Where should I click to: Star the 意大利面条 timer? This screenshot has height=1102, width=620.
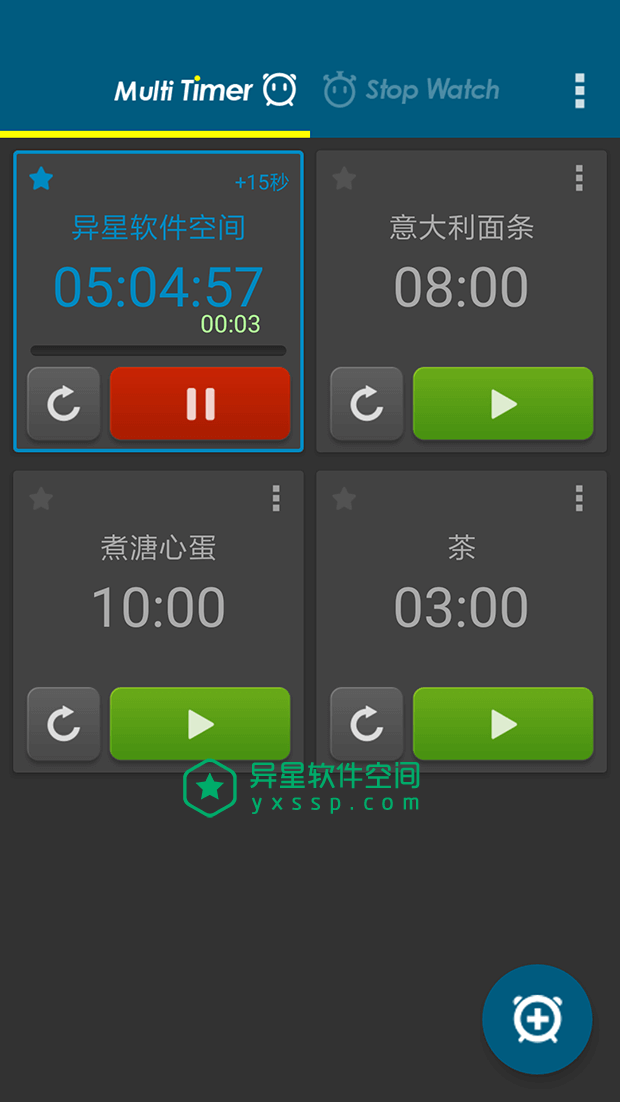(344, 179)
